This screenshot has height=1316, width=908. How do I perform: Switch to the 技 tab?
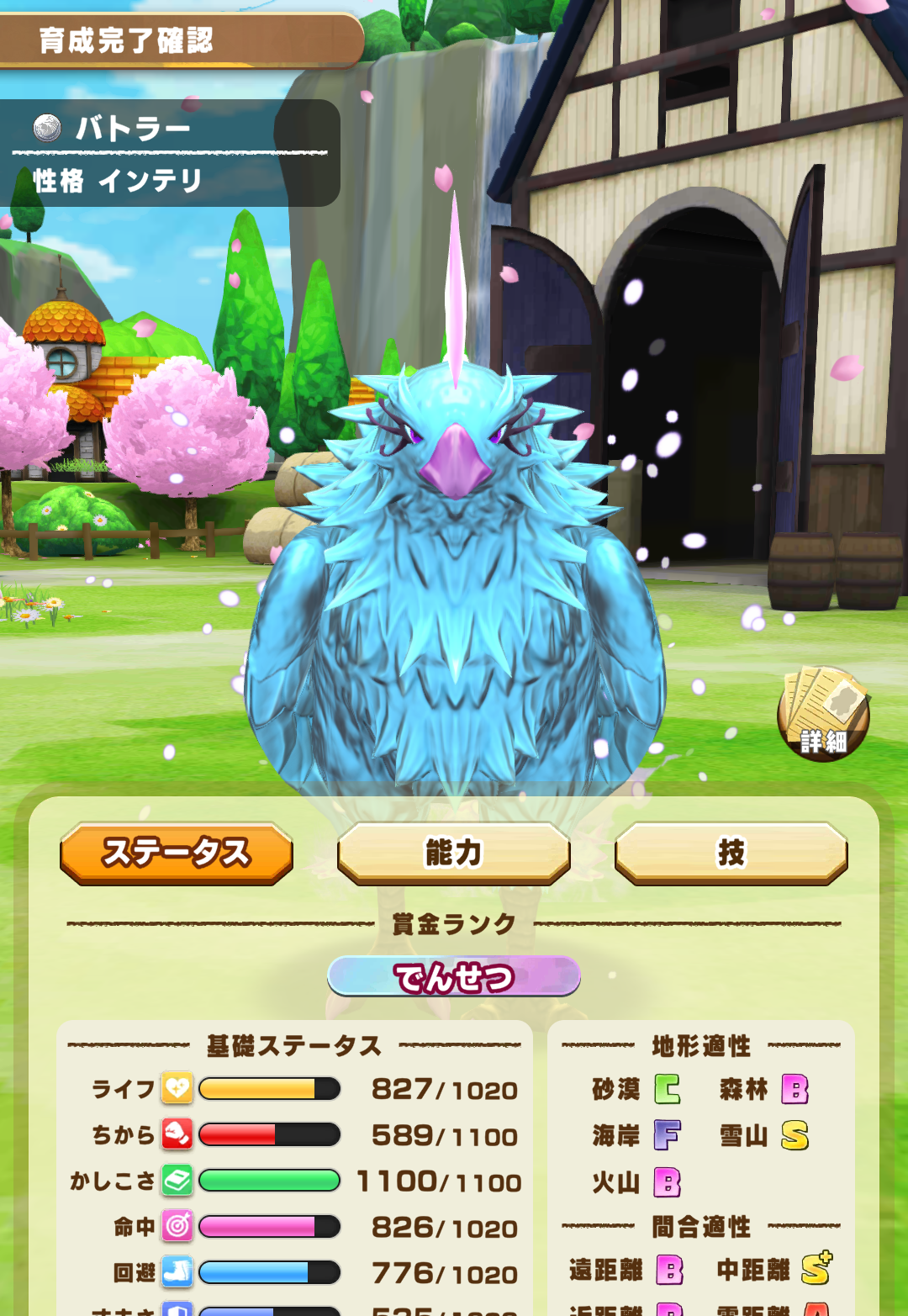(x=731, y=853)
